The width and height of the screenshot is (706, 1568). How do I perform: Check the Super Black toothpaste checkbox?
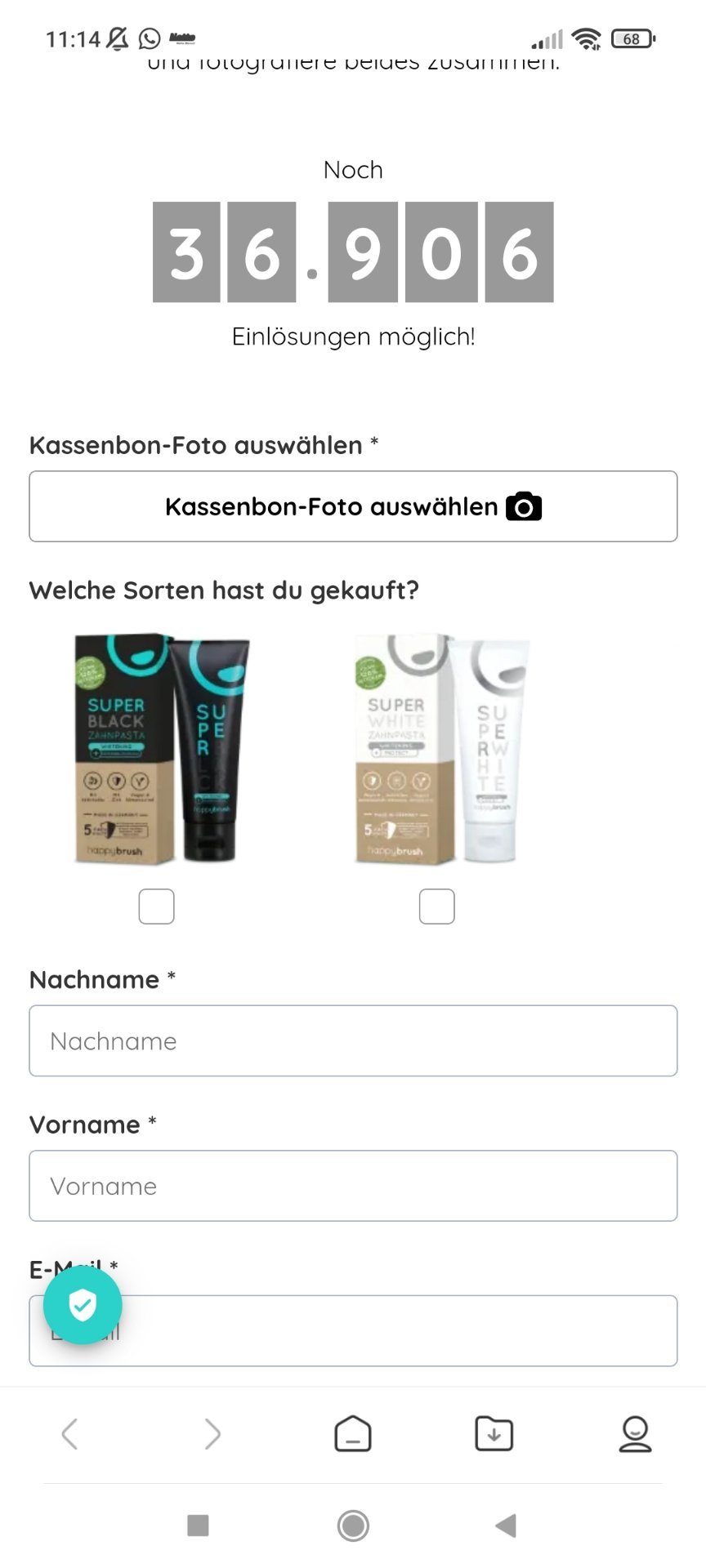click(156, 906)
